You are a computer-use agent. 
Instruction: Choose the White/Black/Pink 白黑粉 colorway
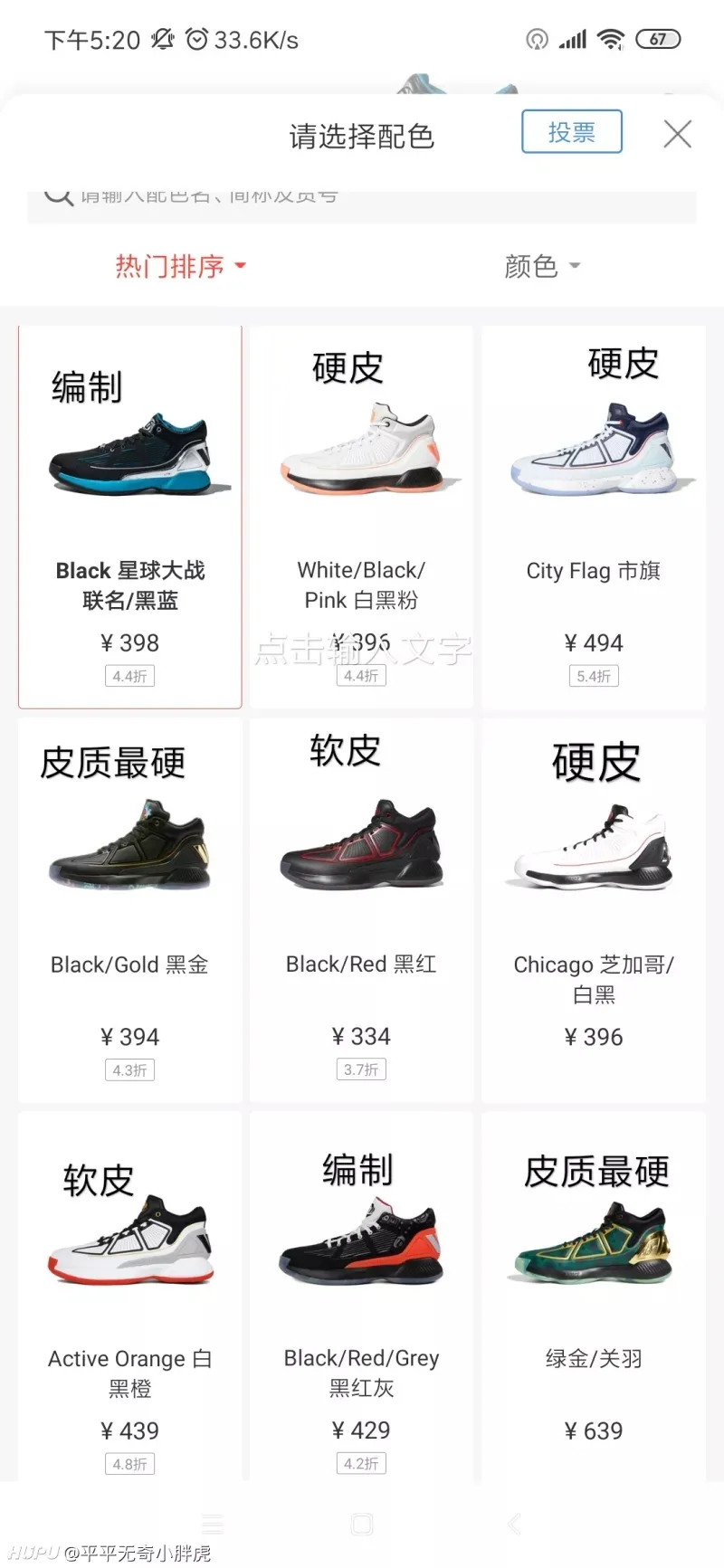point(361,517)
